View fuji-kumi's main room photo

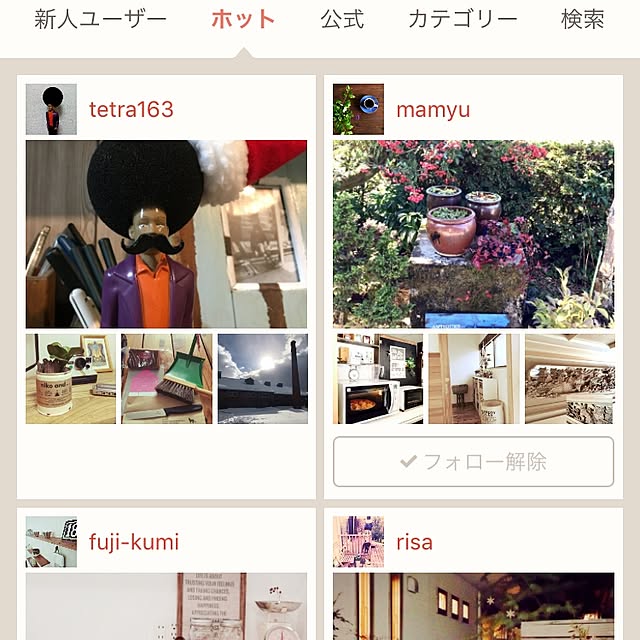click(x=166, y=606)
